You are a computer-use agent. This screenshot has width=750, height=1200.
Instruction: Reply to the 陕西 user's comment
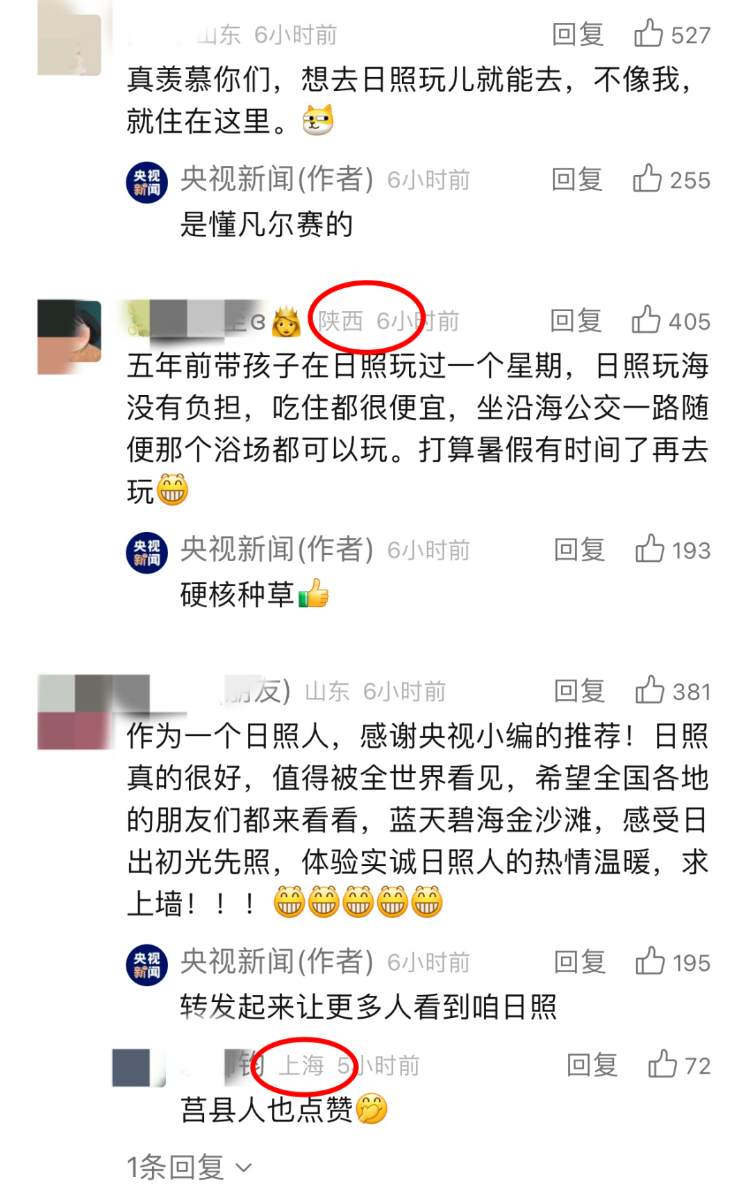tap(576, 321)
